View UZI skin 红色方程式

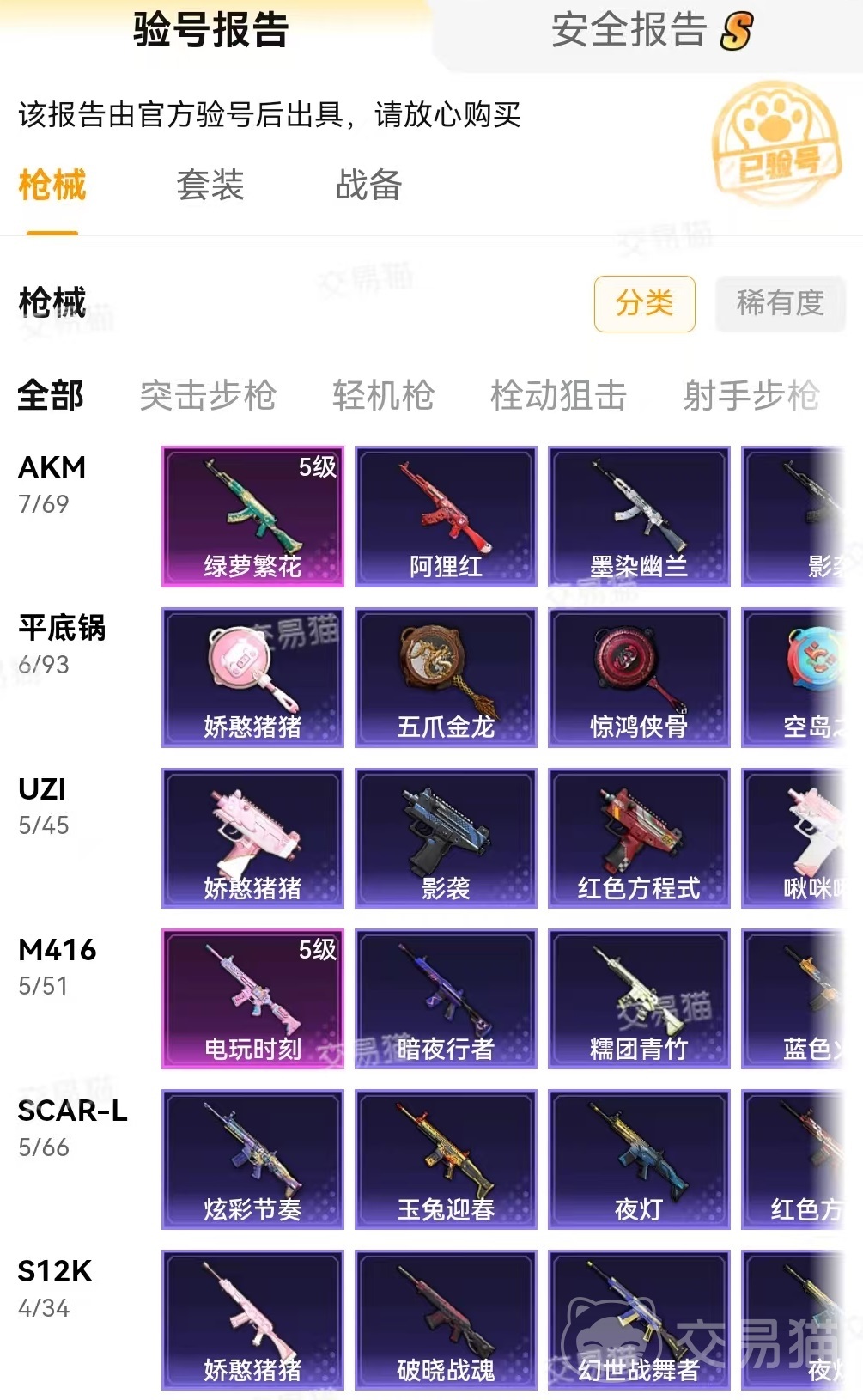point(639,837)
